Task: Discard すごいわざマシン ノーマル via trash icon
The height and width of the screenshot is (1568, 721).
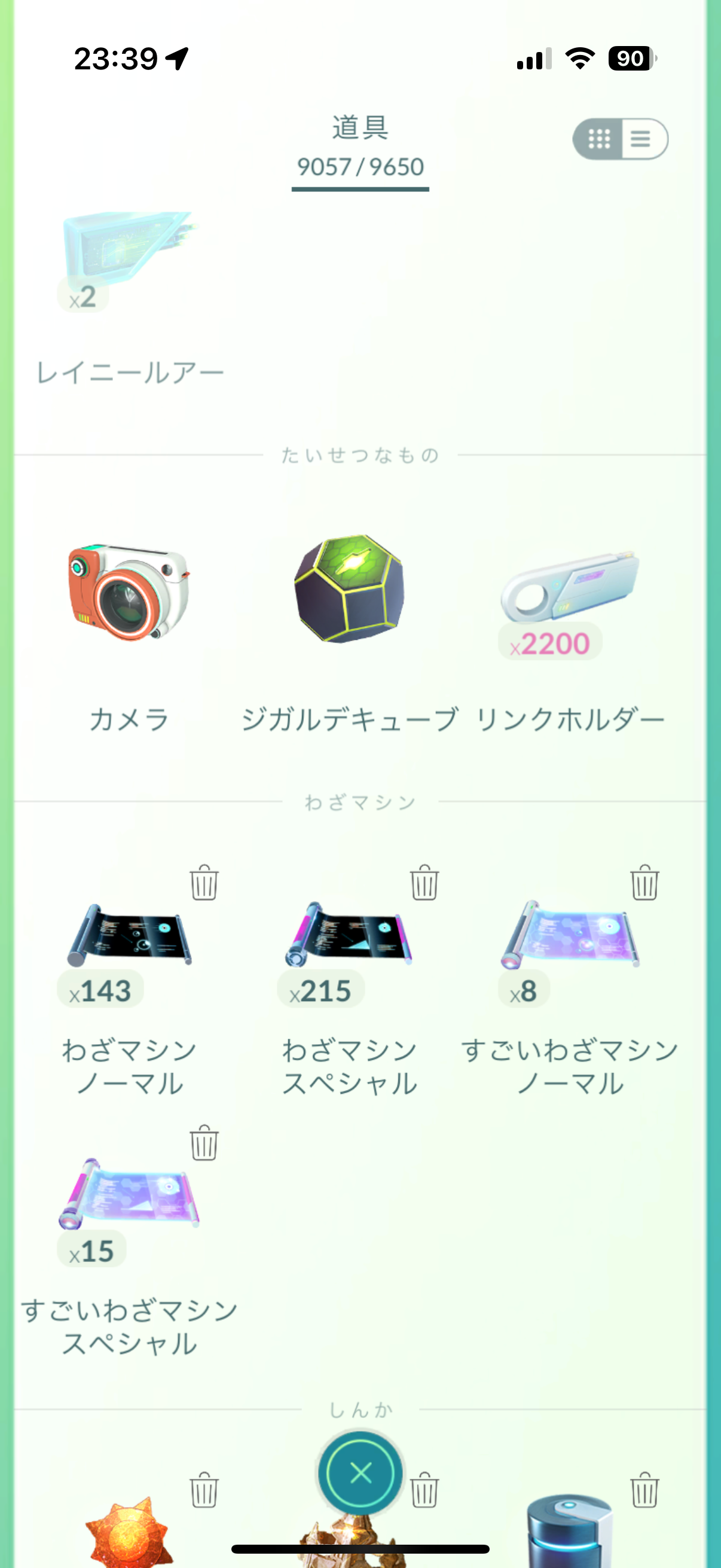Action: (644, 883)
